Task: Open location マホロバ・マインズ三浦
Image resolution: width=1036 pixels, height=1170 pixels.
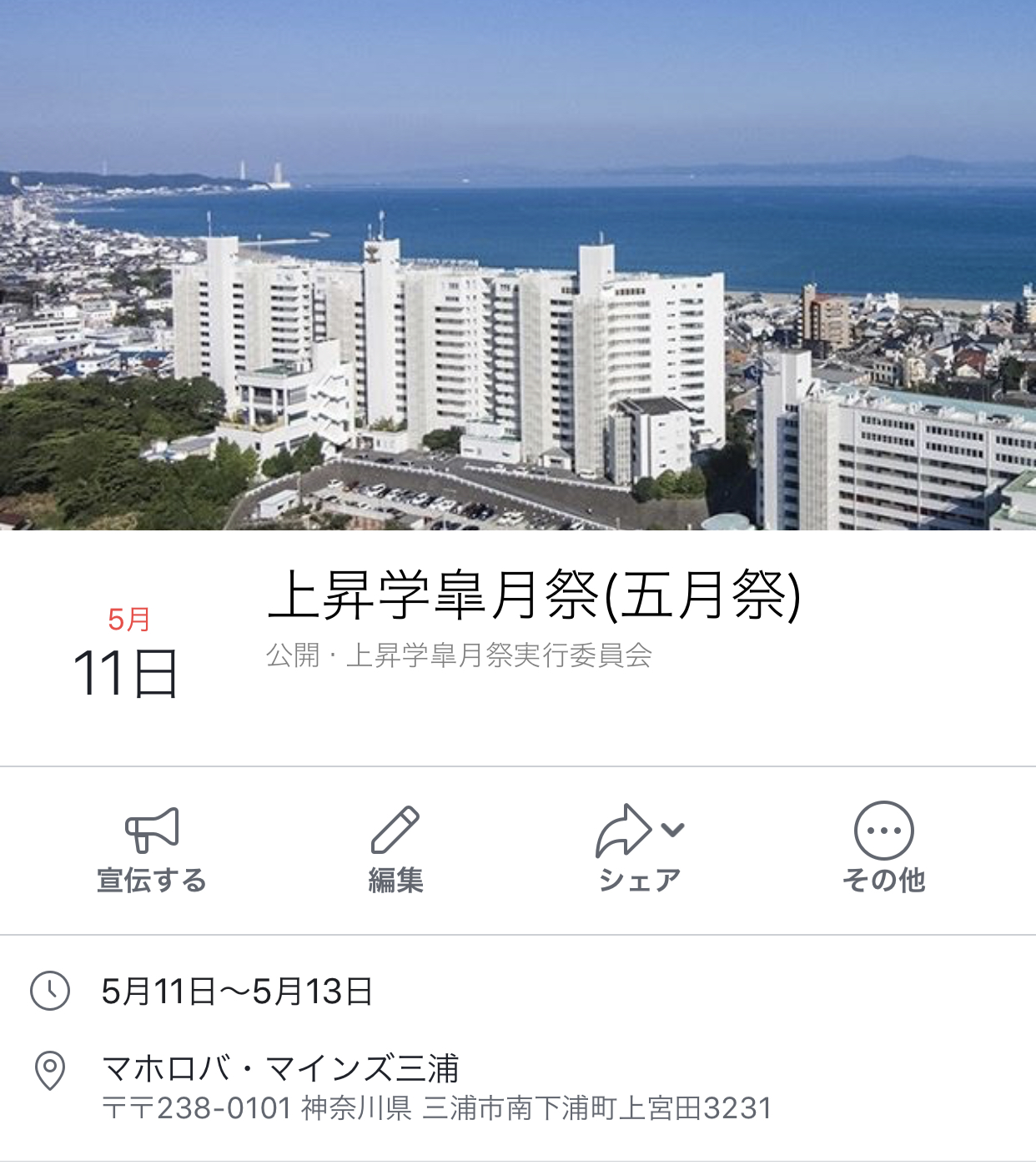Action: pyautogui.click(x=280, y=1068)
